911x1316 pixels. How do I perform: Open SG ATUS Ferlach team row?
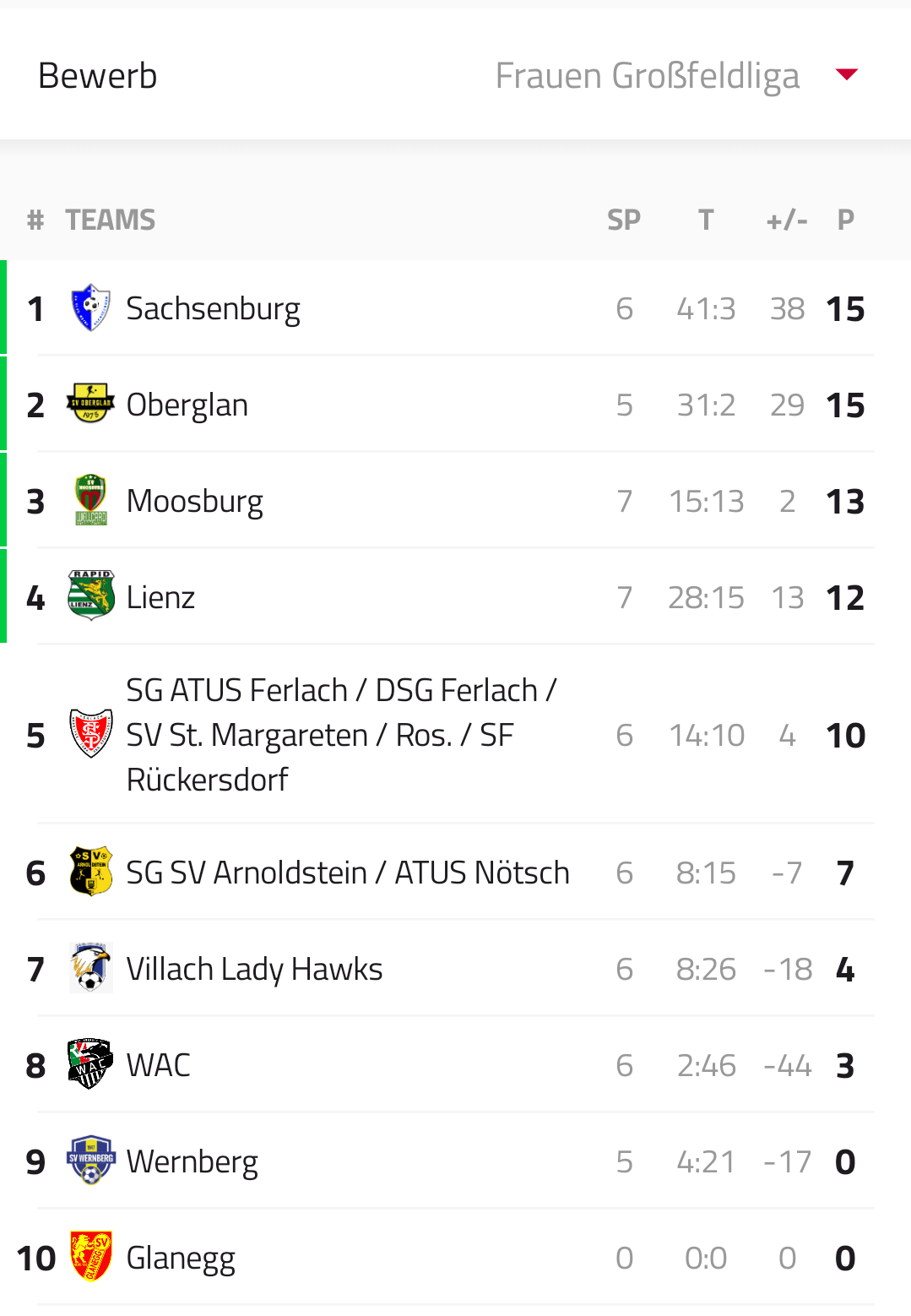(x=340, y=735)
